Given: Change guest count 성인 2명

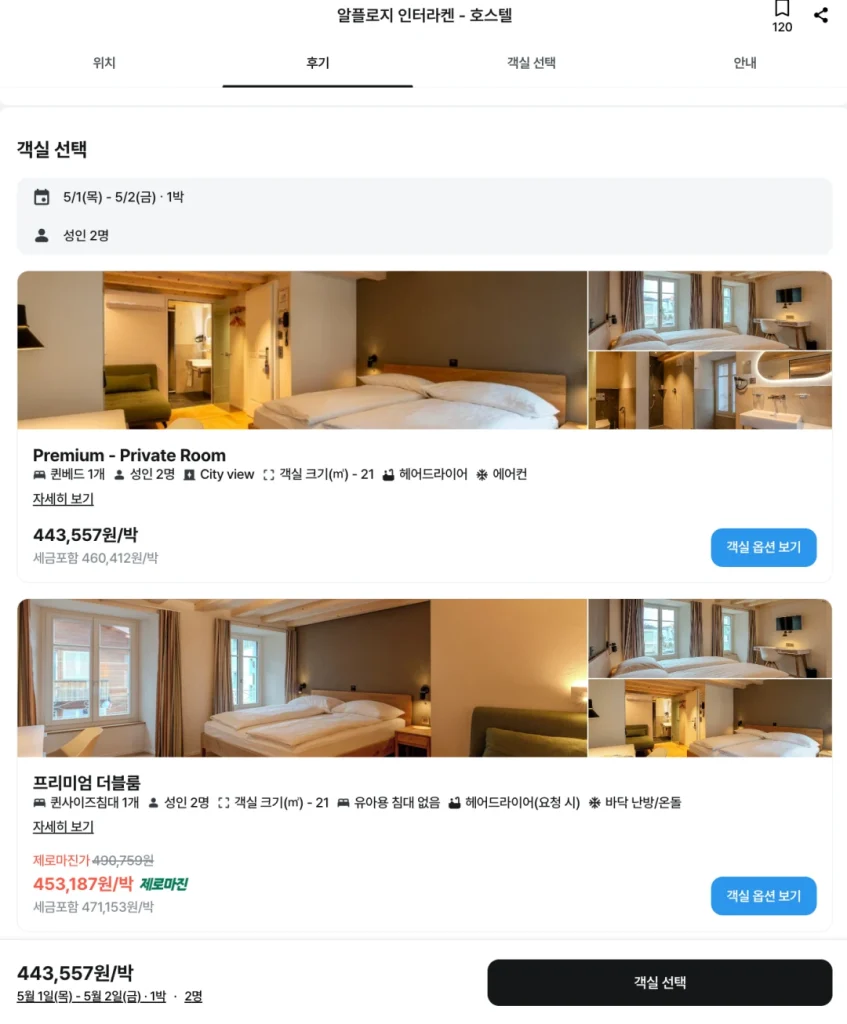Looking at the screenshot, I should coord(85,236).
